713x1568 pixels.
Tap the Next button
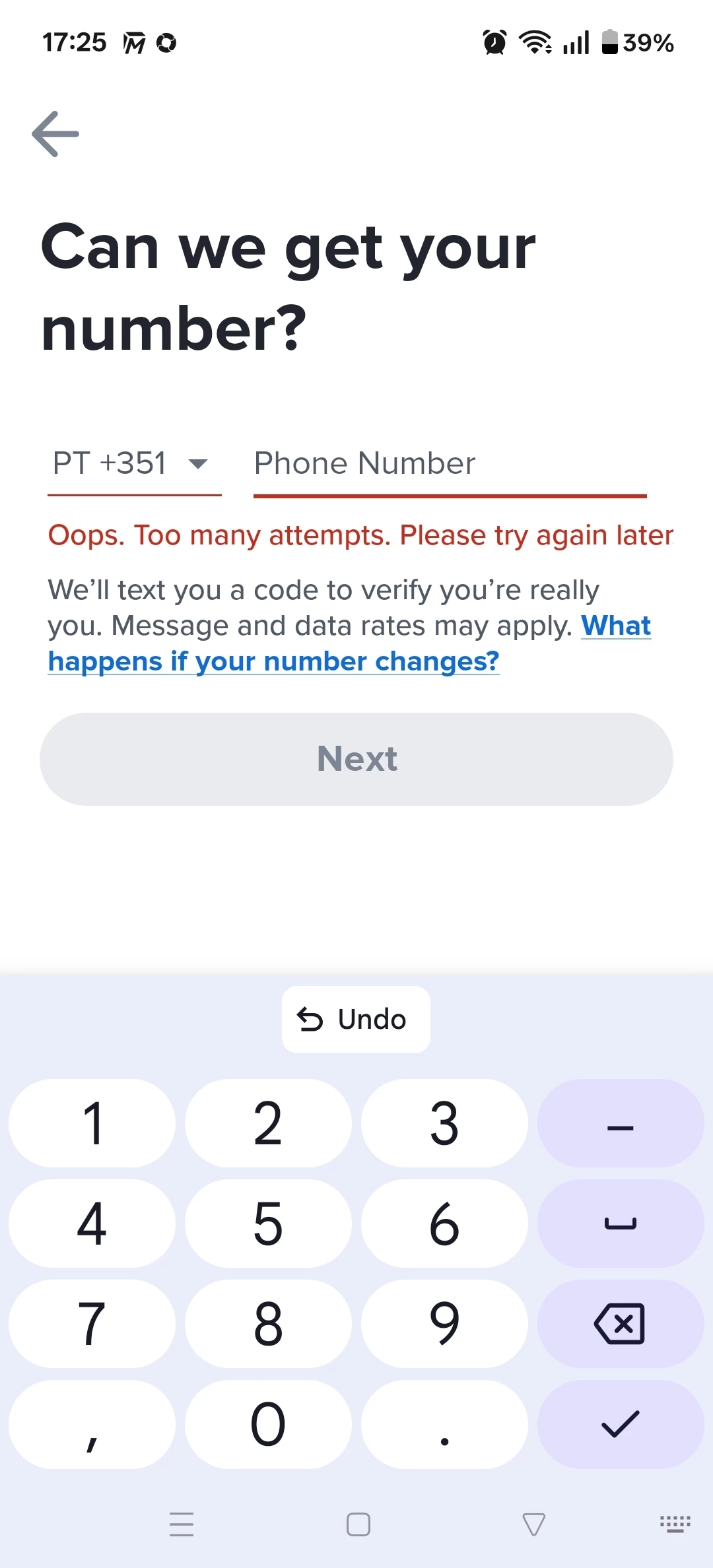tap(356, 759)
